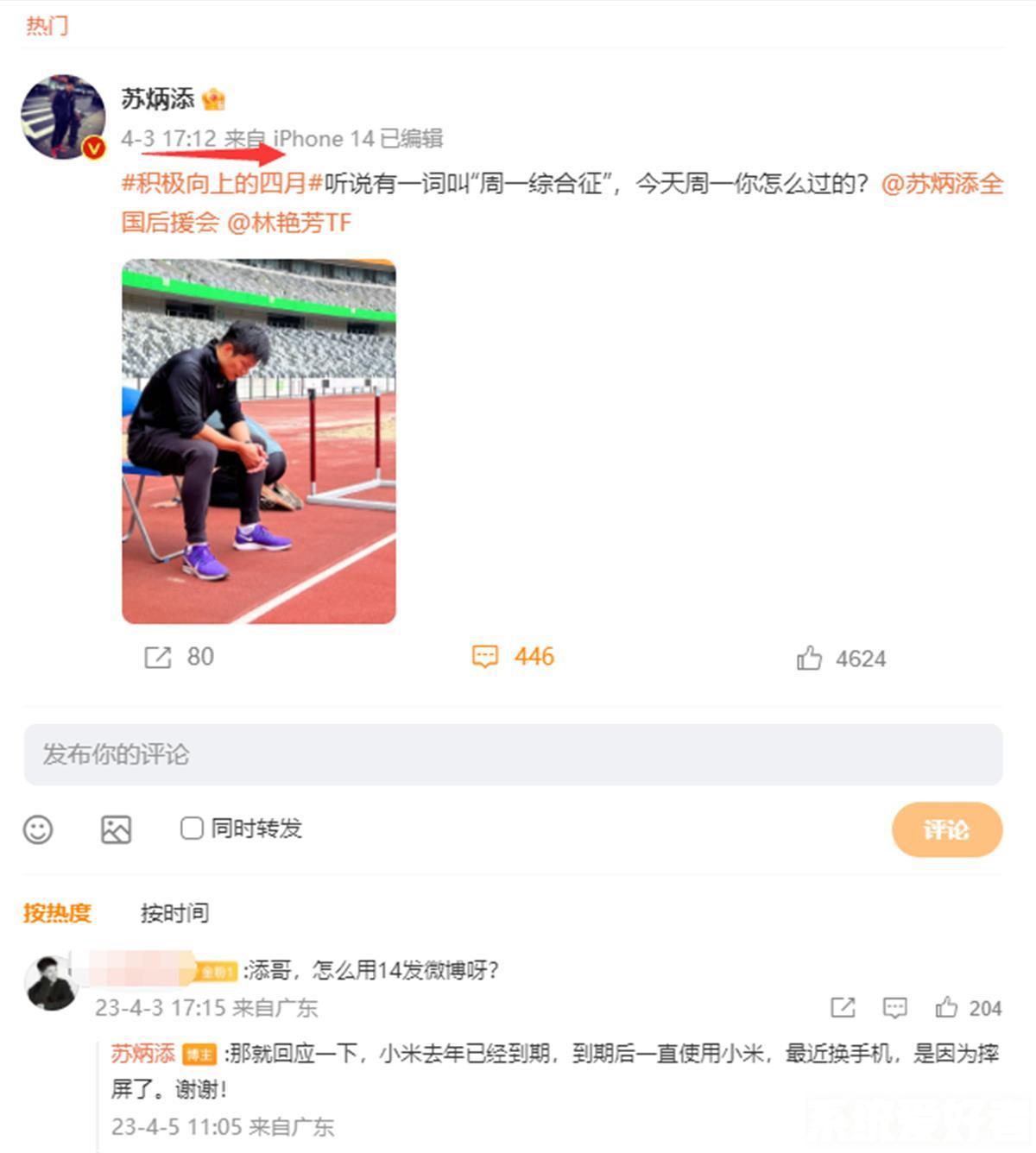Image resolution: width=1036 pixels, height=1153 pixels.
Task: Submit with the orange 评论 button
Action: click(x=946, y=829)
